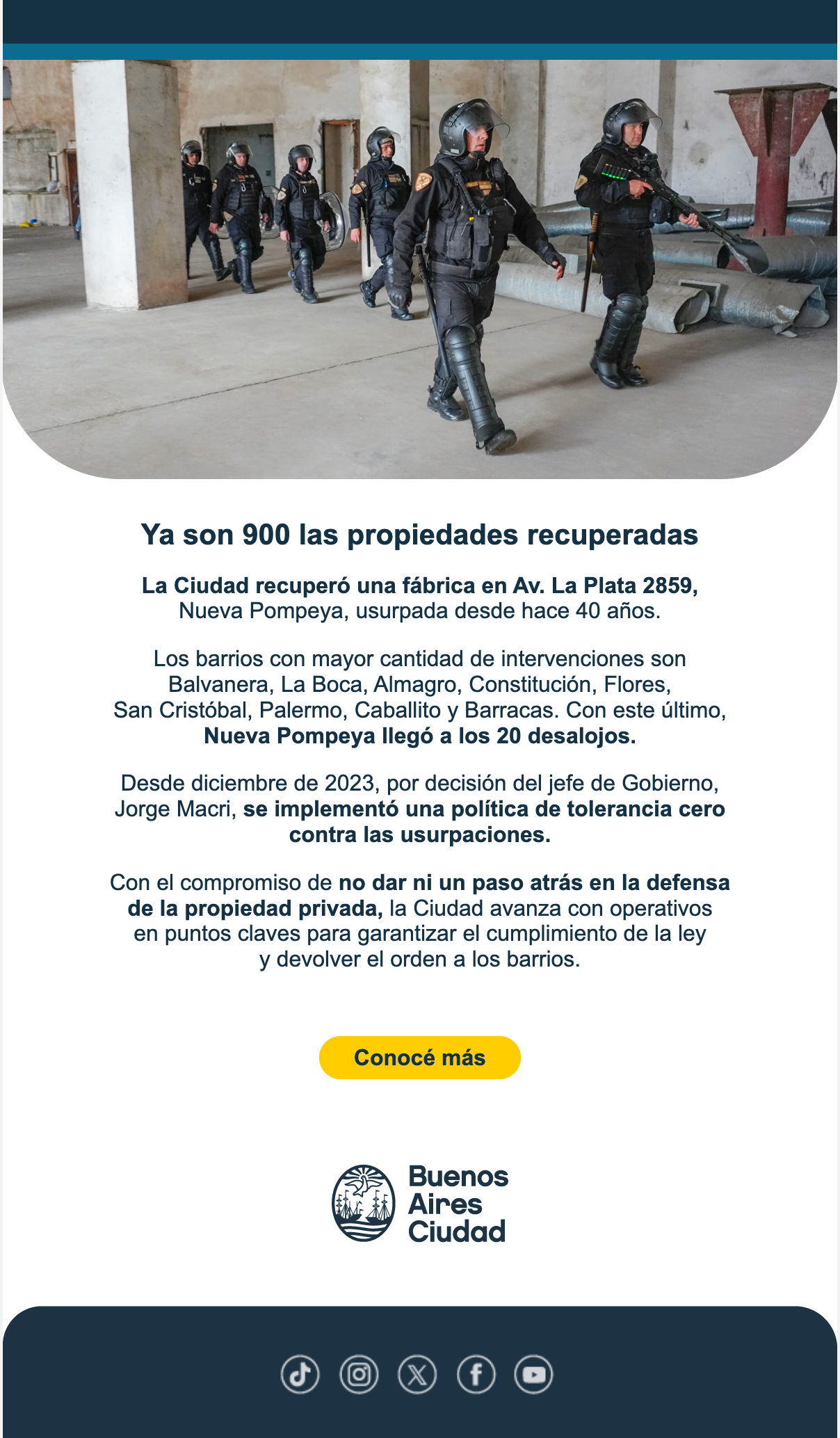Image resolution: width=840 pixels, height=1438 pixels.
Task: Open the Facebook page icon
Action: click(476, 1375)
